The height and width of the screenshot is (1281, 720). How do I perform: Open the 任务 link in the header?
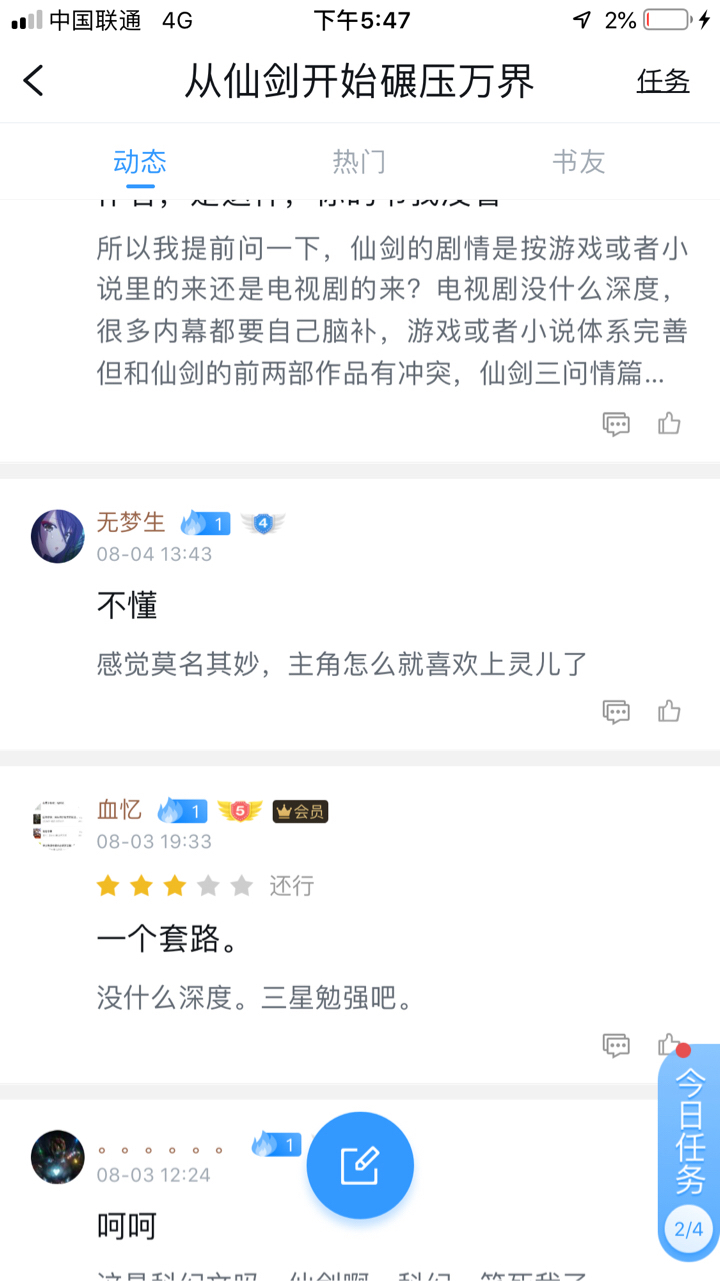(x=663, y=81)
